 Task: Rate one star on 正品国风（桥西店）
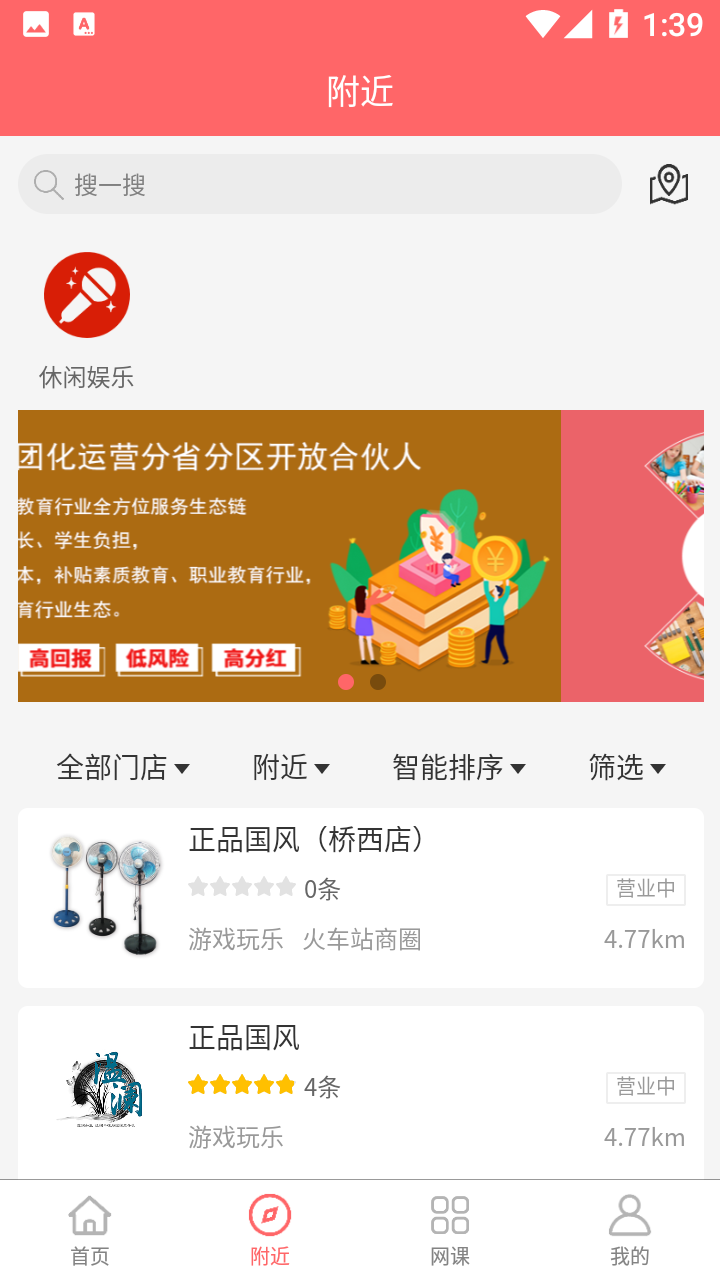click(x=196, y=886)
